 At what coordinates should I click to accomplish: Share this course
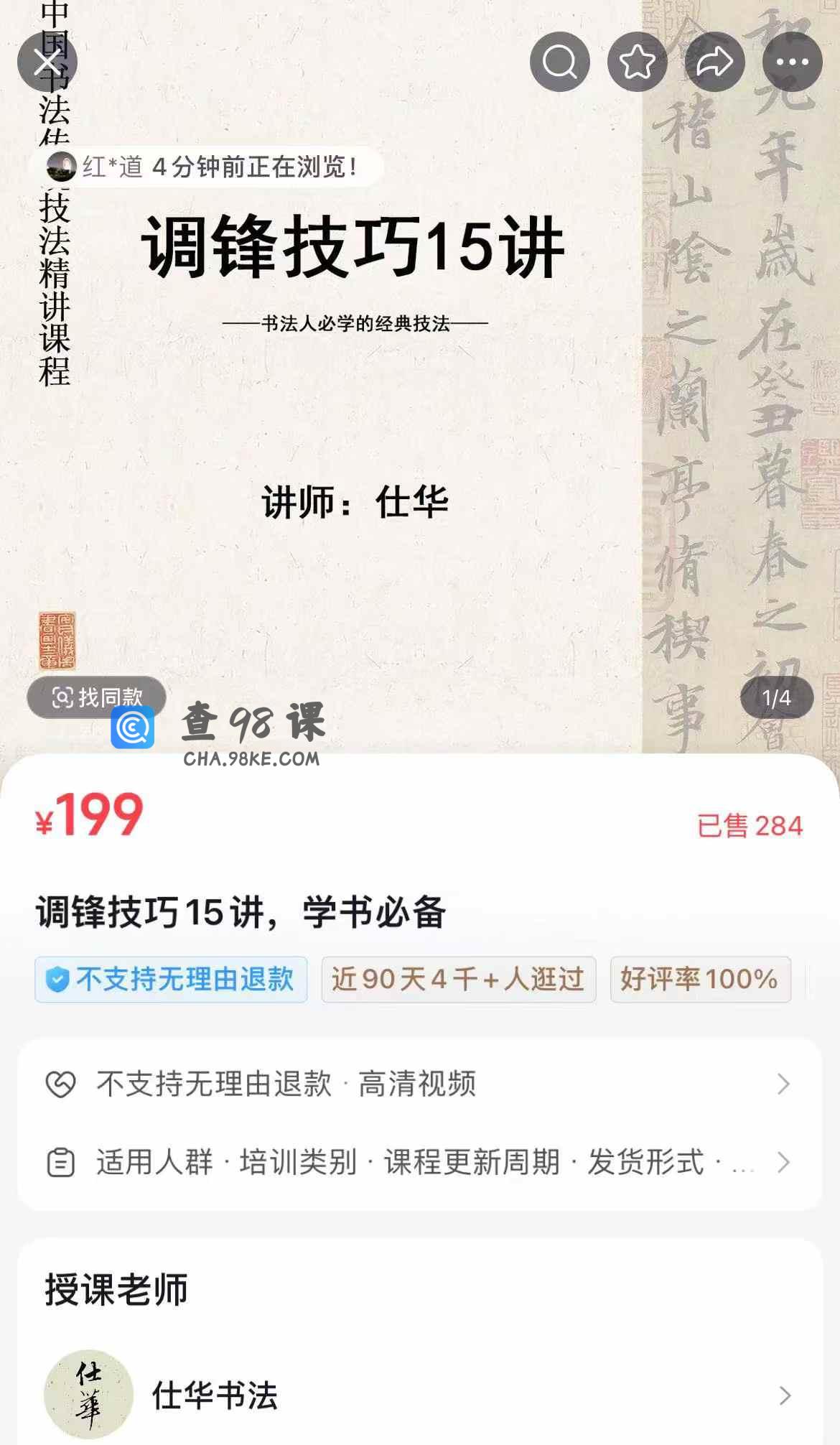tap(715, 62)
